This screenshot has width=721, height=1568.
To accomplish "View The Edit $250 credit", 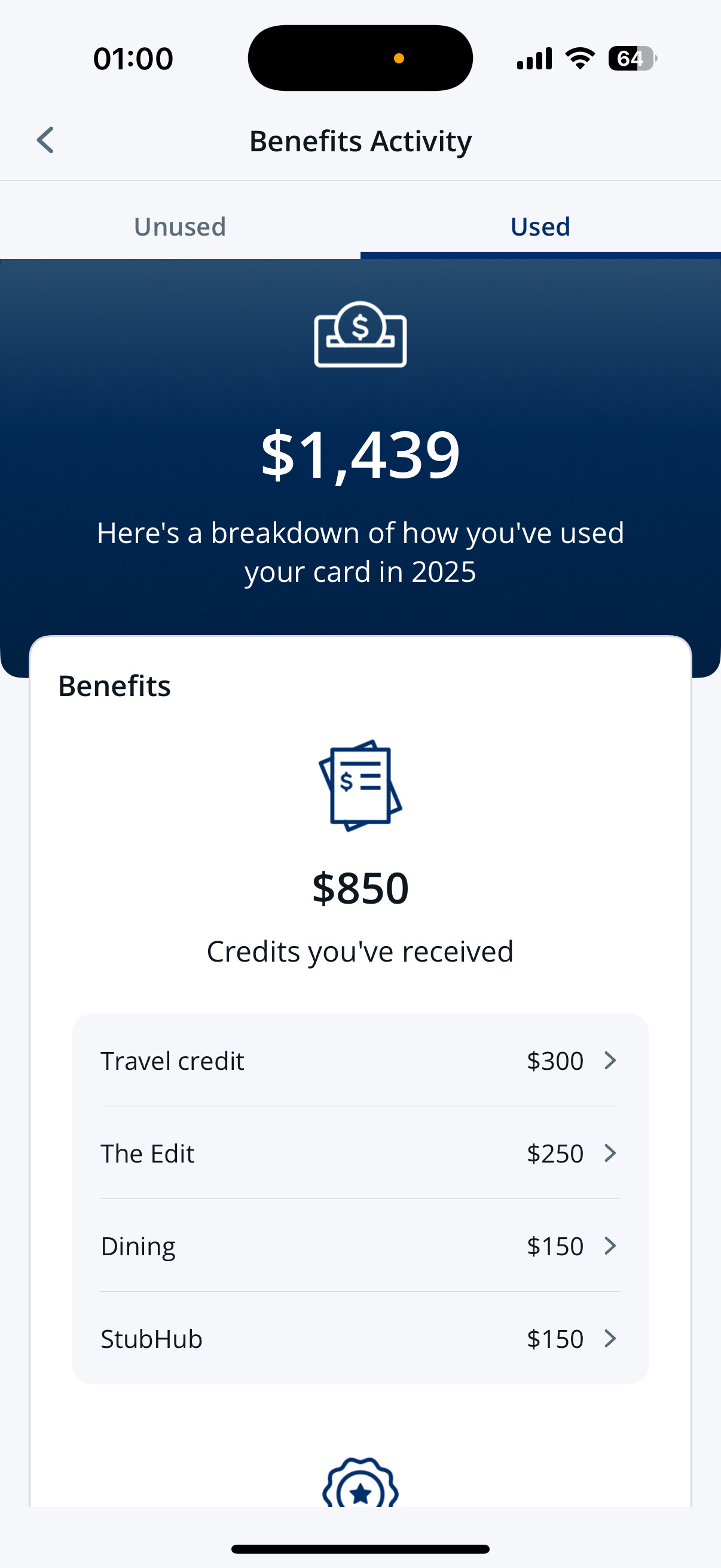I will click(360, 1154).
